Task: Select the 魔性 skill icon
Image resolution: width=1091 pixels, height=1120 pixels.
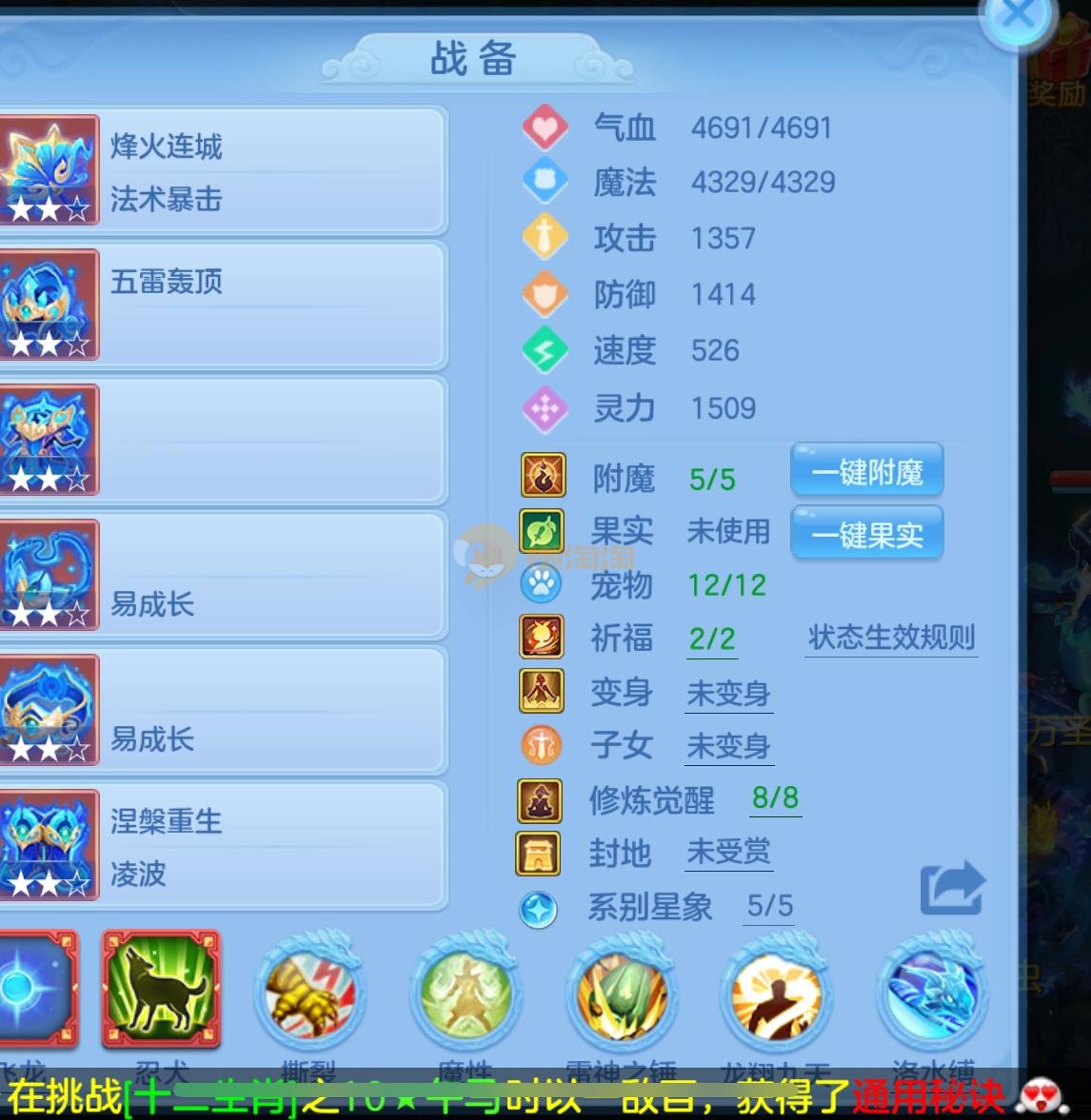Action: (466, 994)
